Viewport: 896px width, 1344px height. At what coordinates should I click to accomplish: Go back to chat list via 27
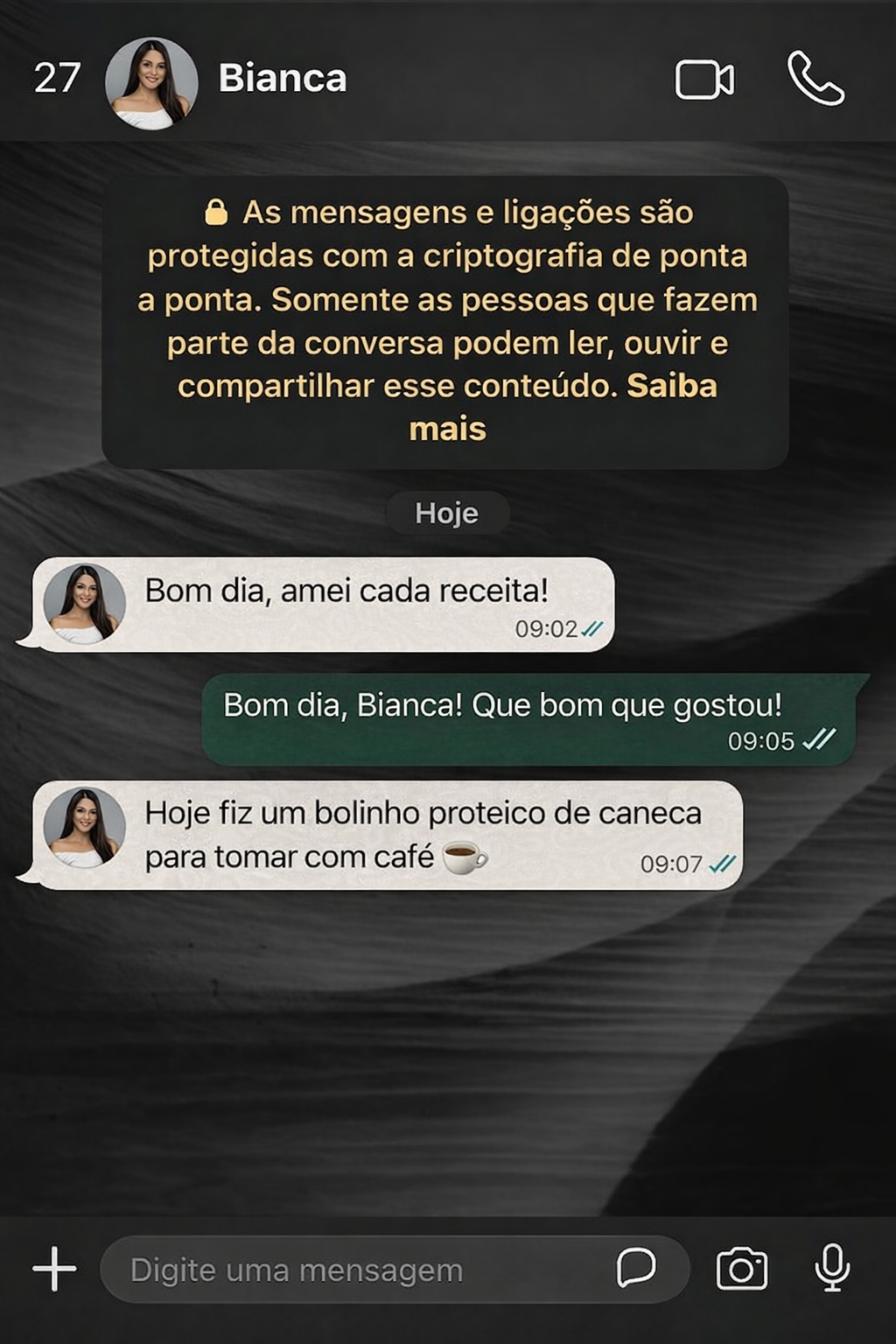57,79
